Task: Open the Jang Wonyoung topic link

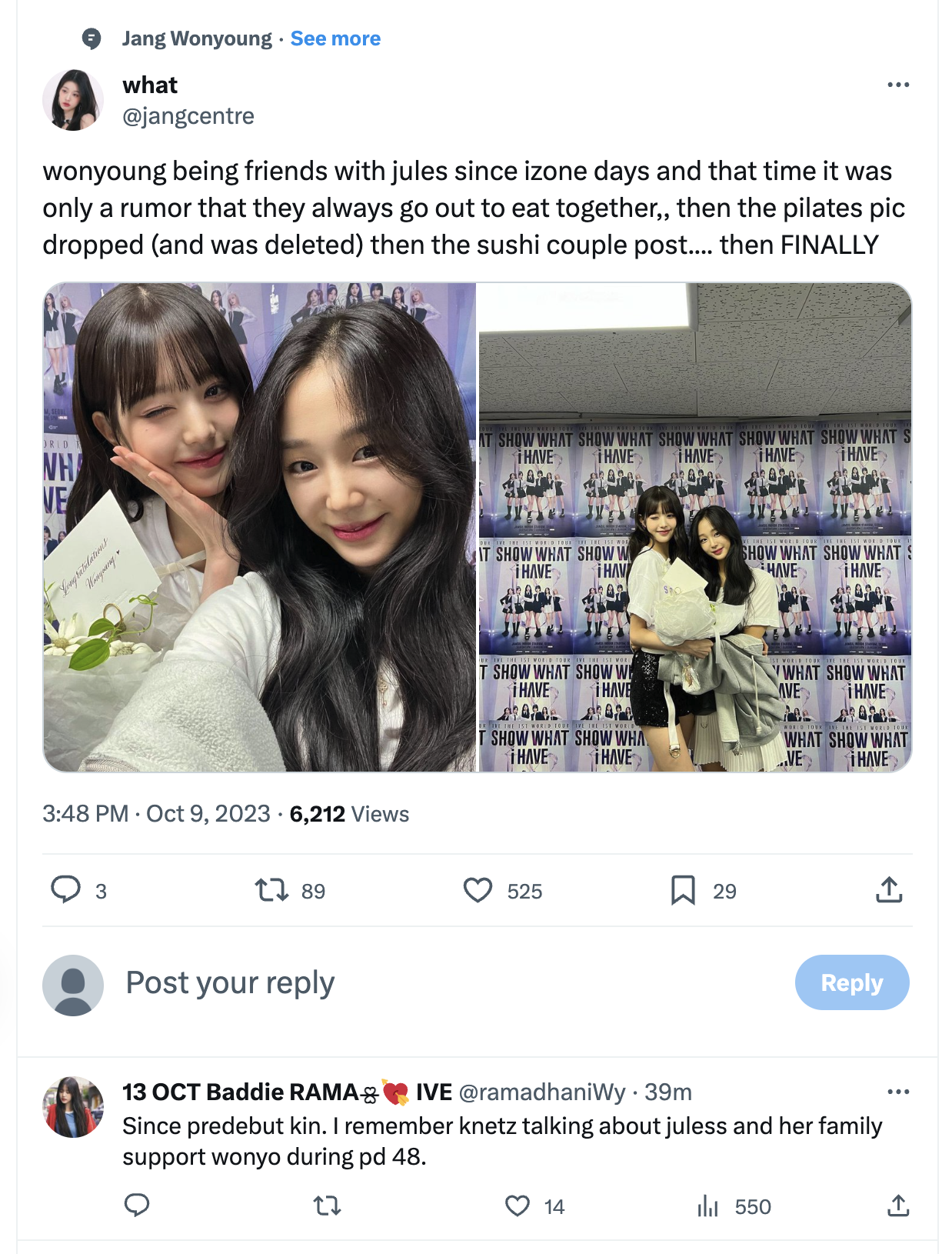Action: (x=197, y=38)
